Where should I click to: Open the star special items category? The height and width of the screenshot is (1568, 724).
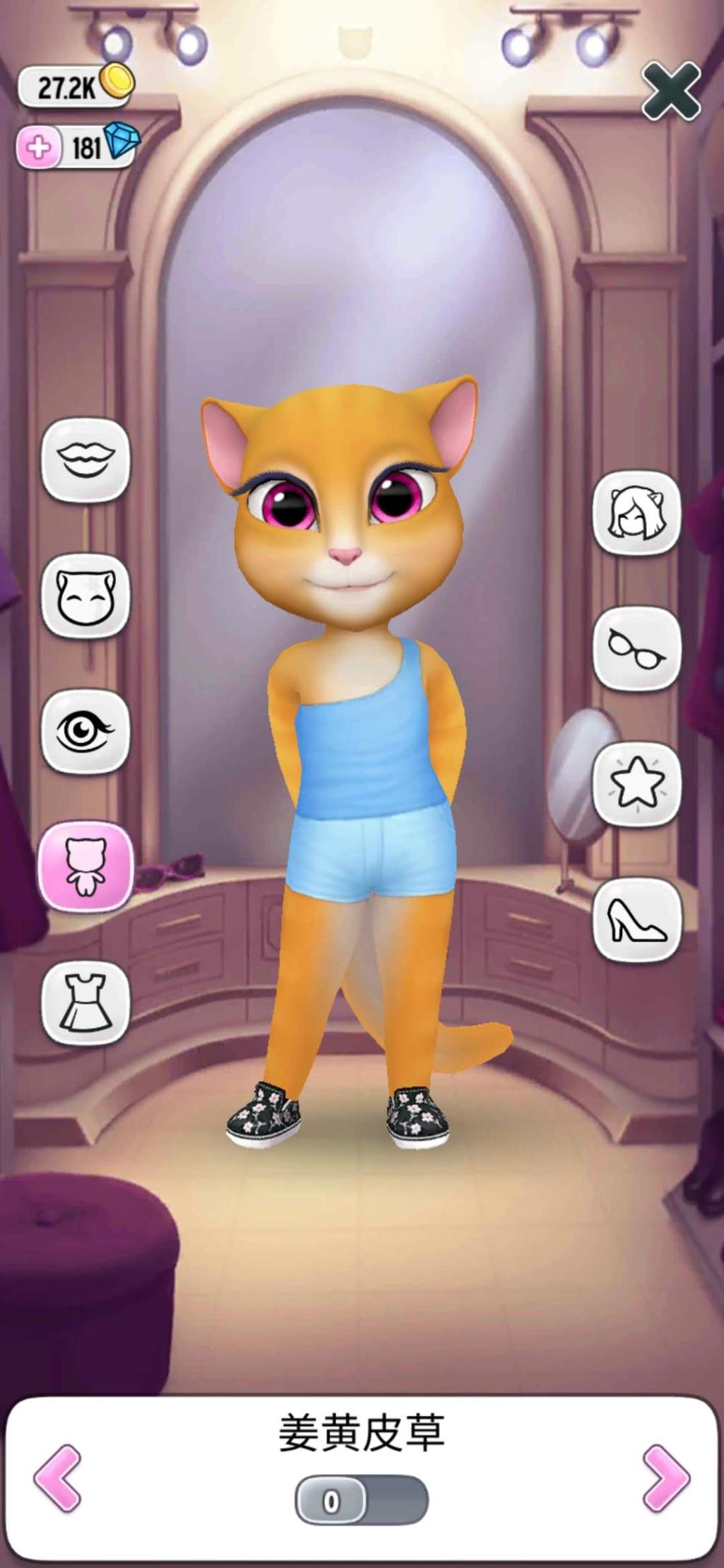[636, 783]
